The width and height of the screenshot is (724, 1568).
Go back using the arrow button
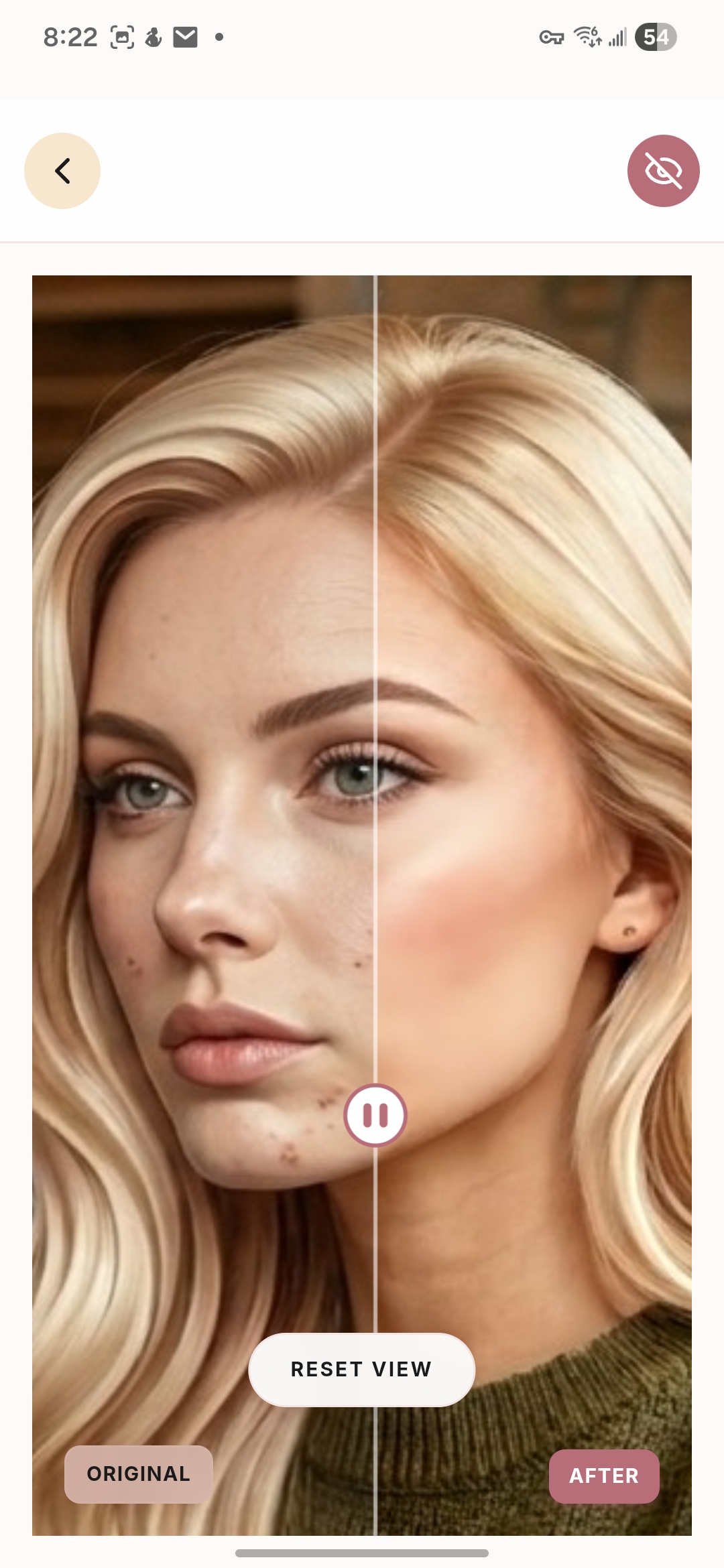62,171
